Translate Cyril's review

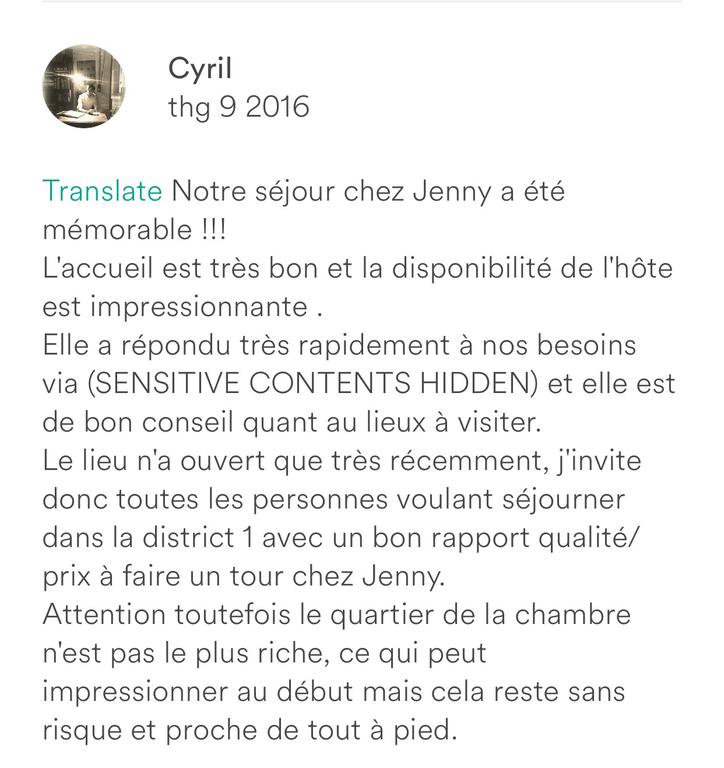click(x=101, y=191)
